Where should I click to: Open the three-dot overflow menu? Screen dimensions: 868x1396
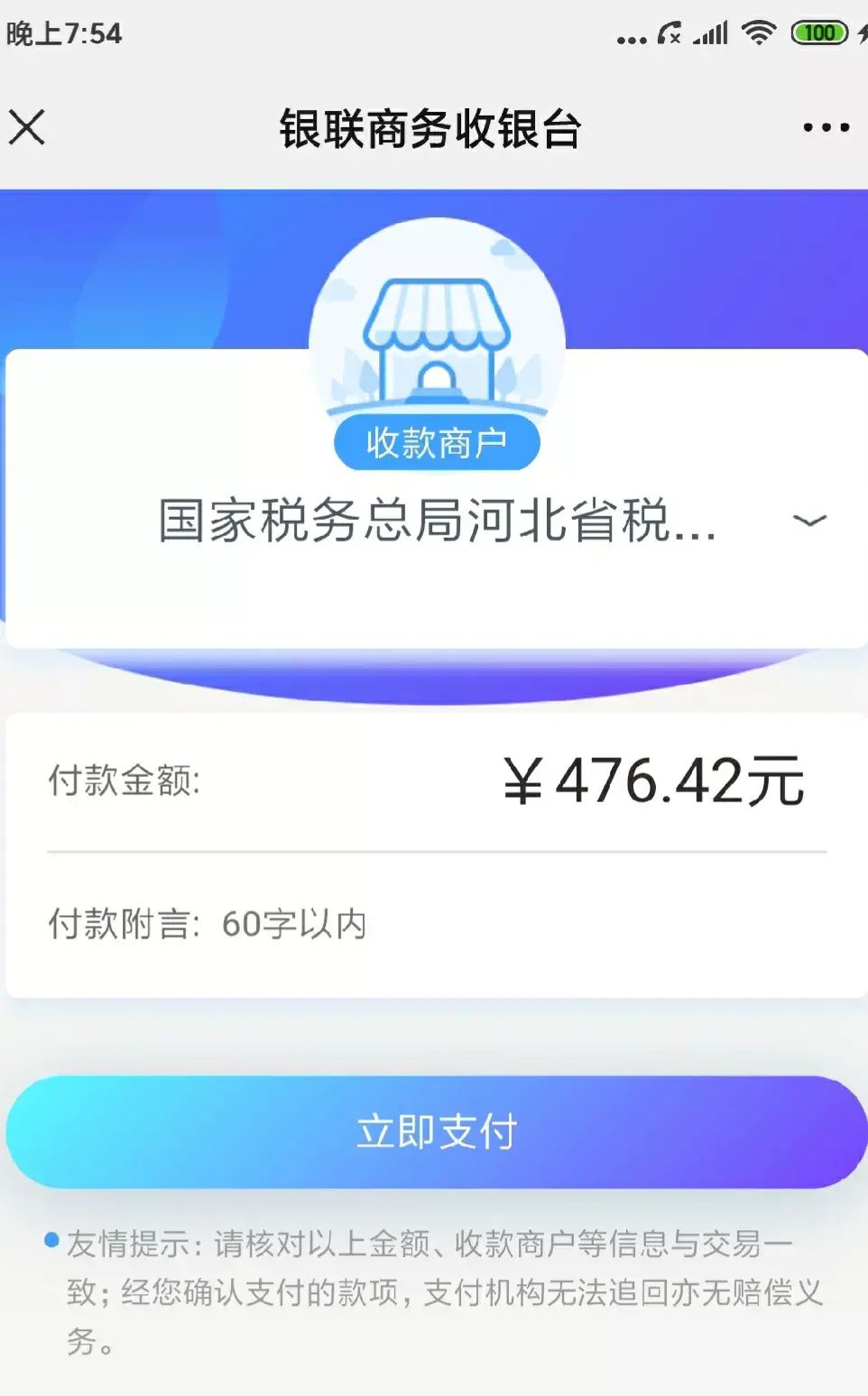point(826,128)
